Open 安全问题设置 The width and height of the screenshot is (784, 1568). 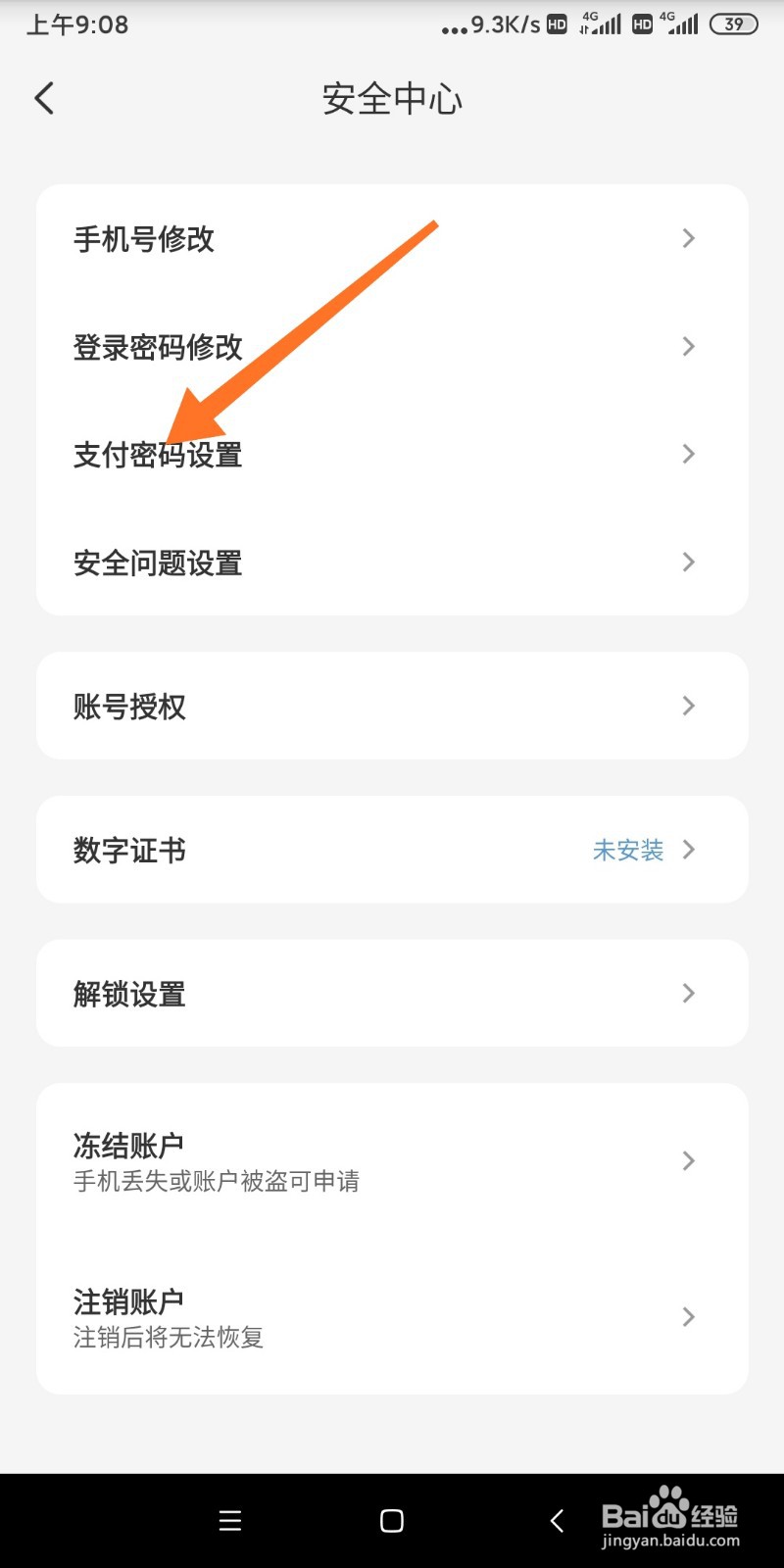tap(392, 562)
